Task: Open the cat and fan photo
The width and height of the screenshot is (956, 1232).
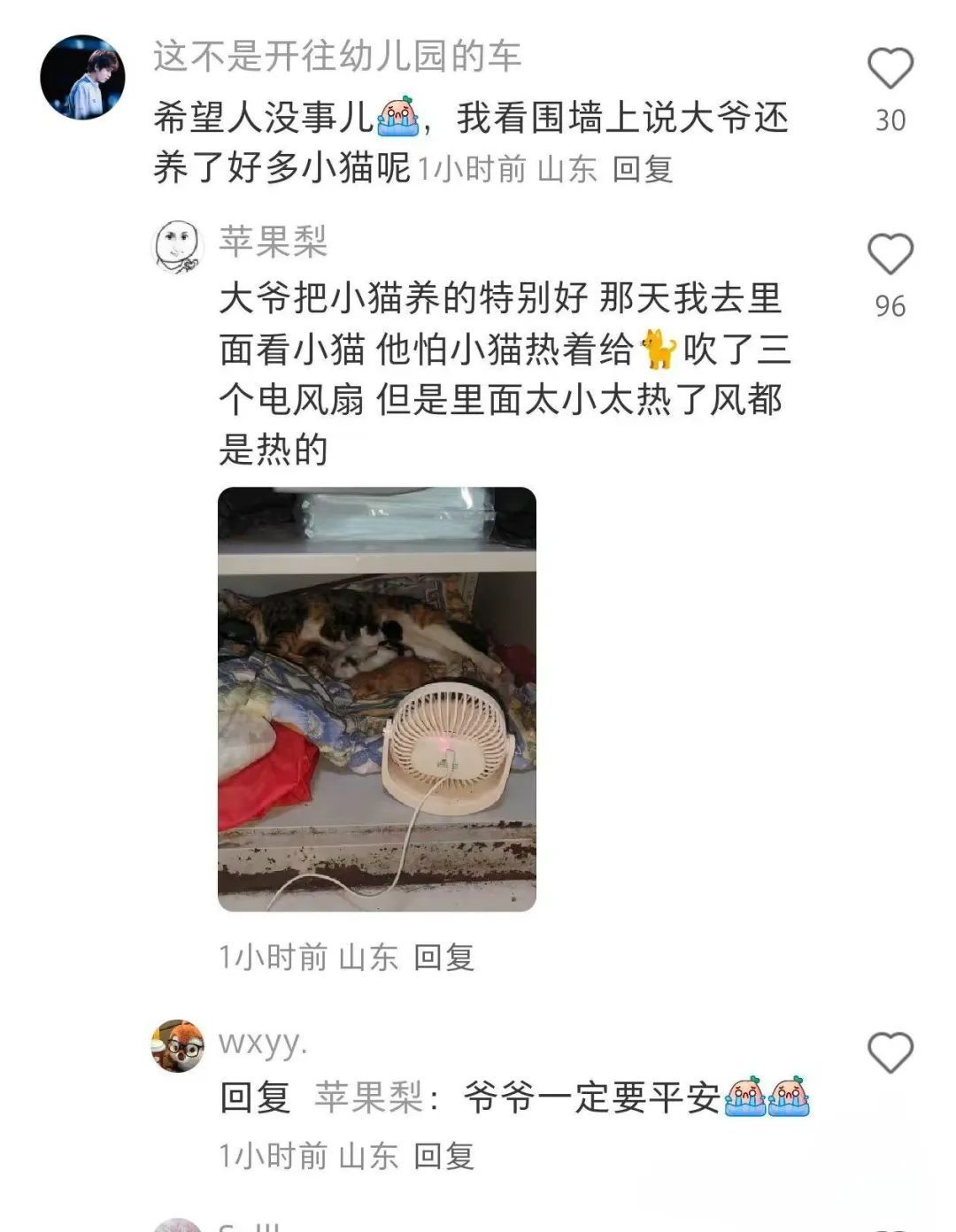Action: tap(377, 699)
